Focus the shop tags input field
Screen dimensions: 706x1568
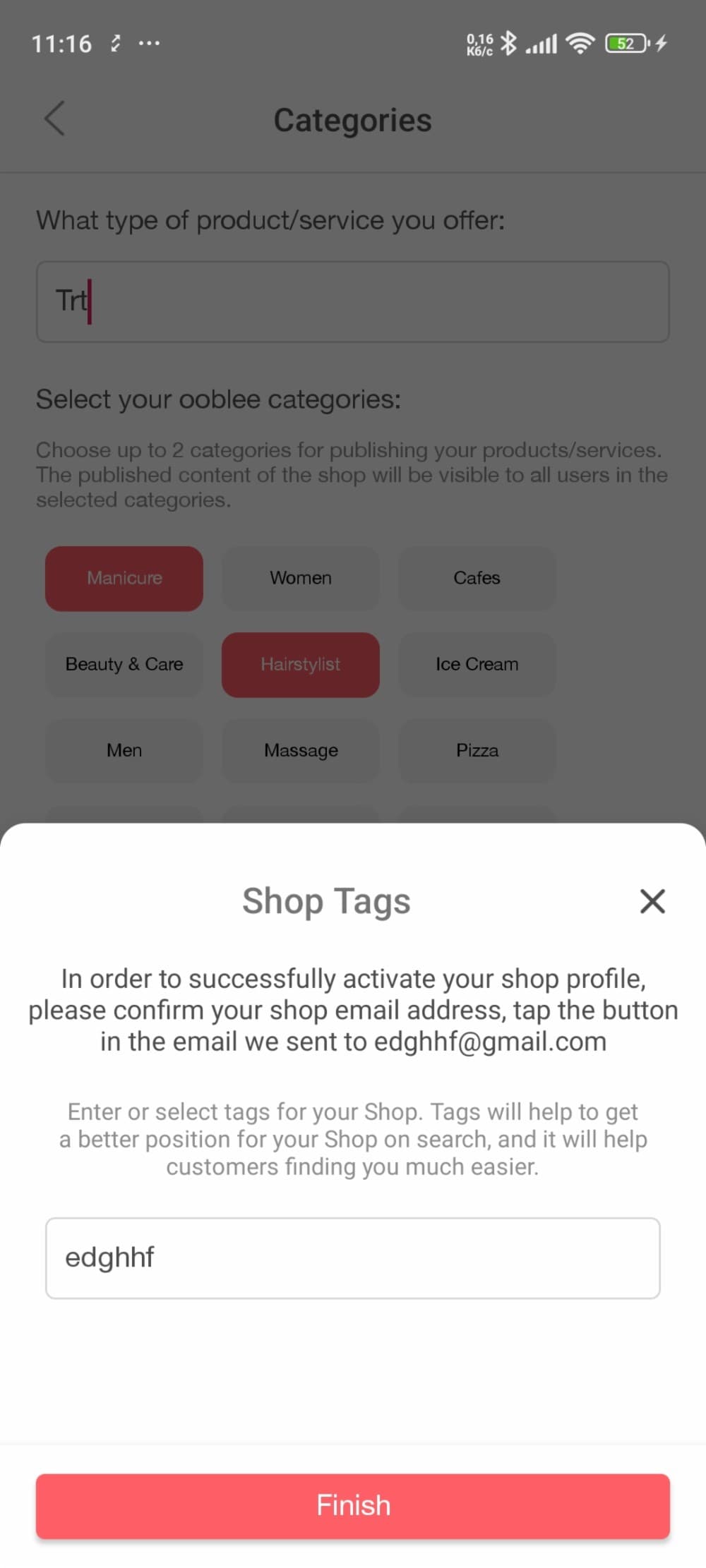click(x=353, y=1258)
